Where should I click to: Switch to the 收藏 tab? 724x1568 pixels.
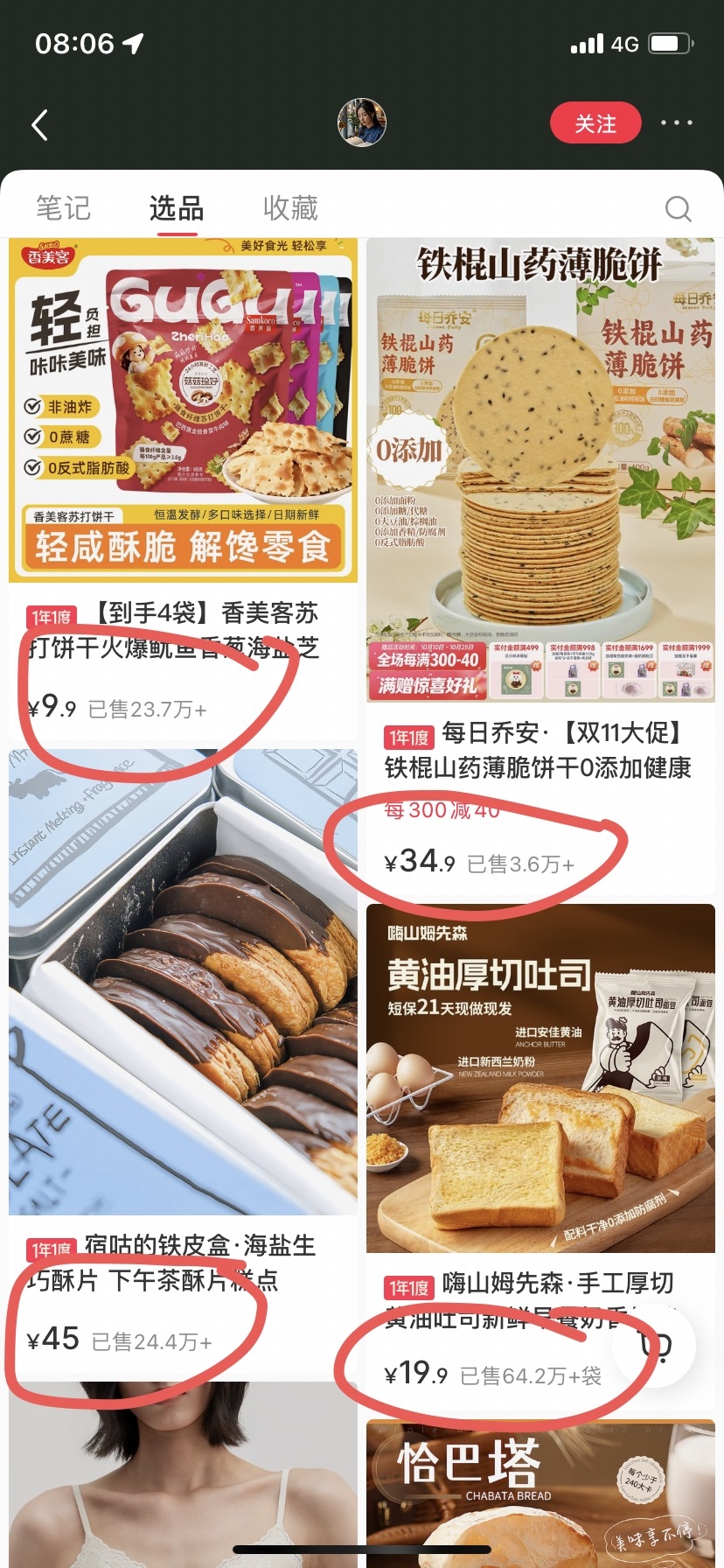290,208
